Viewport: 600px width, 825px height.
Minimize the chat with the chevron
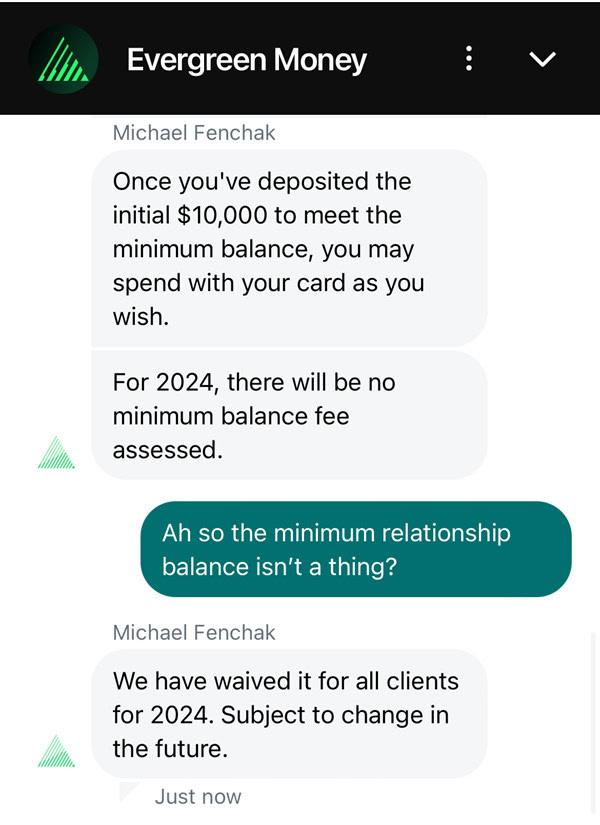click(541, 60)
